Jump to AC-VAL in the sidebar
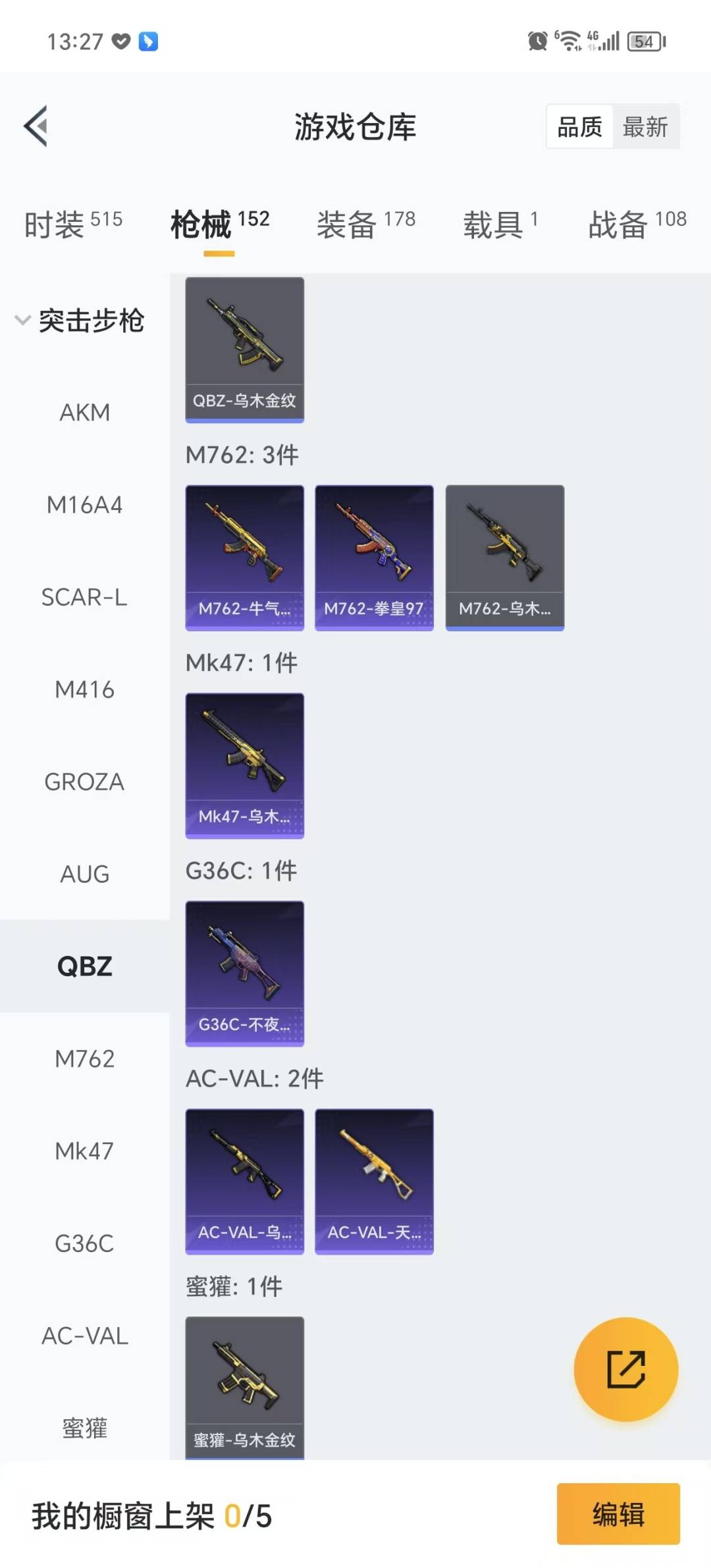Viewport: 711px width, 1568px height. point(85,1336)
